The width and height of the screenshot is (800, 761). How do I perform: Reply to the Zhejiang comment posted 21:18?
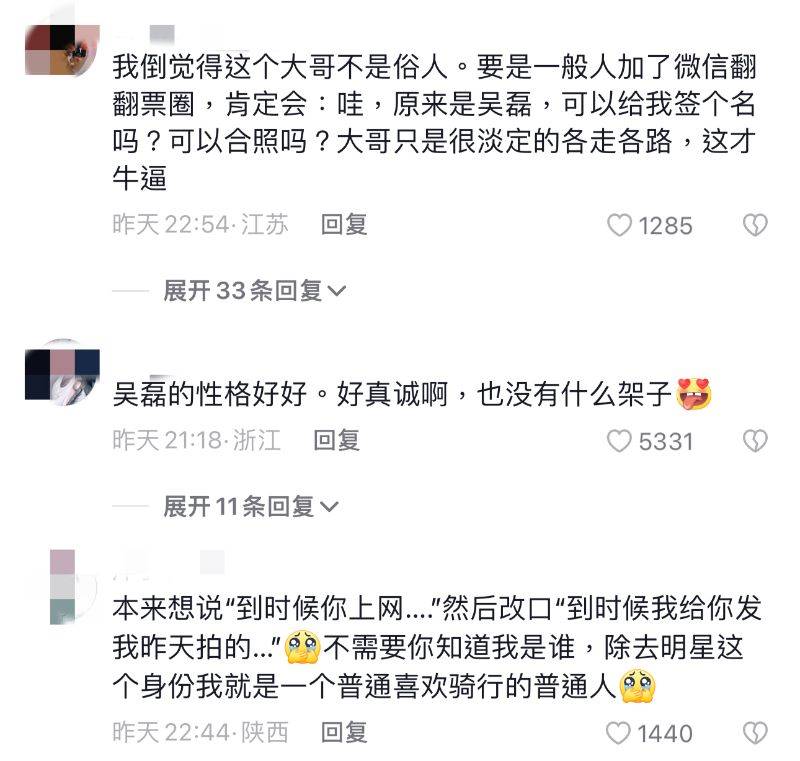click(x=336, y=440)
